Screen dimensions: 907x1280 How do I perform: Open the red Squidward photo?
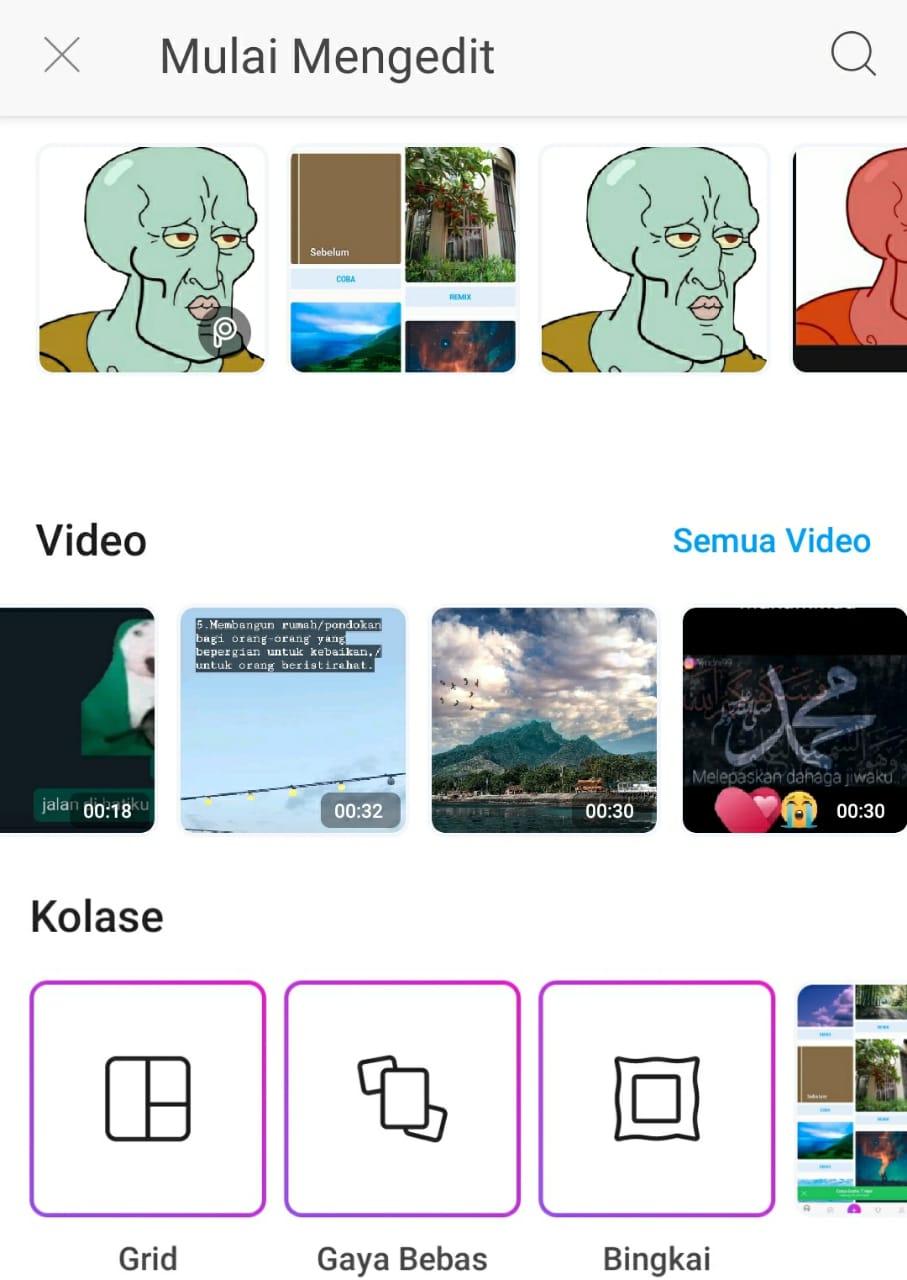click(850, 259)
